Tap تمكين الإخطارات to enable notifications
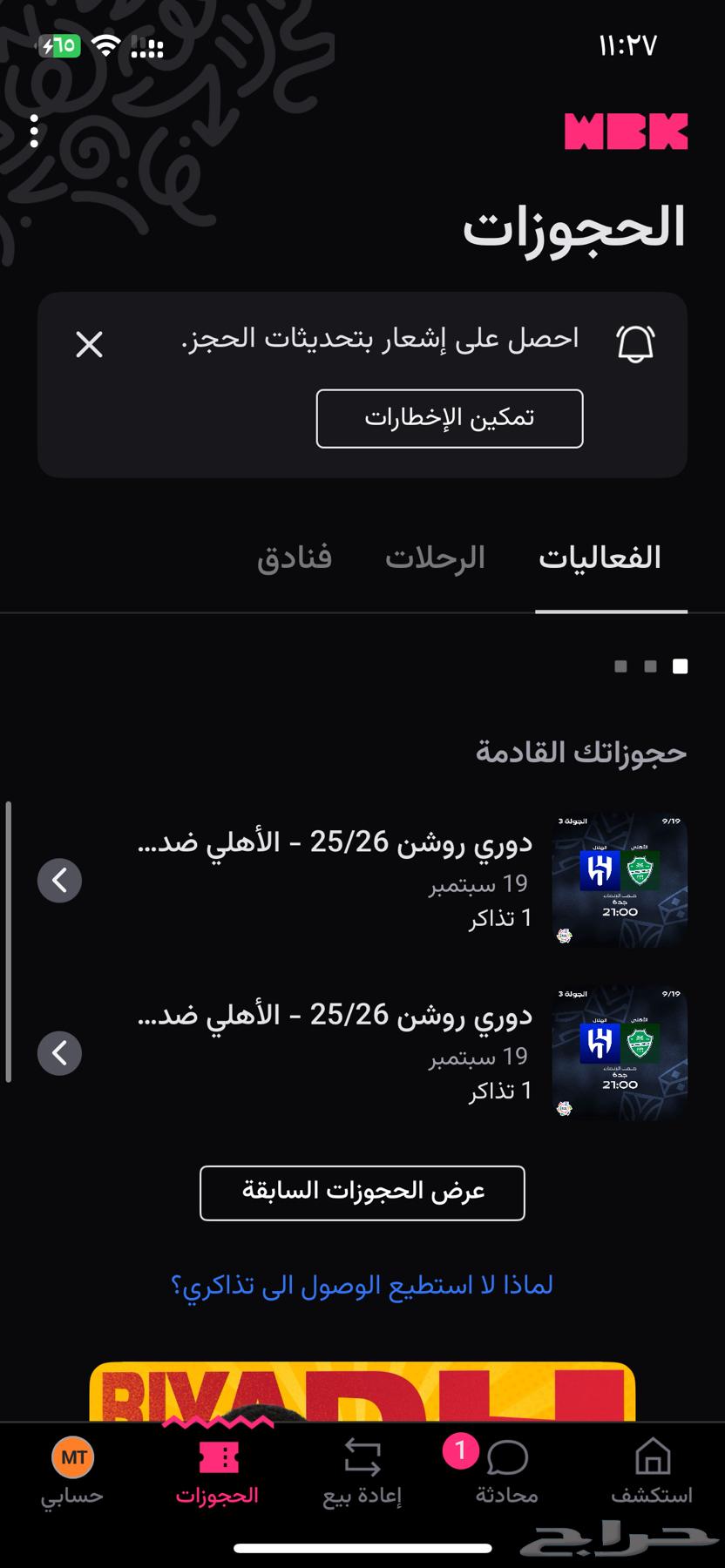Image resolution: width=725 pixels, height=1568 pixels. pos(449,418)
